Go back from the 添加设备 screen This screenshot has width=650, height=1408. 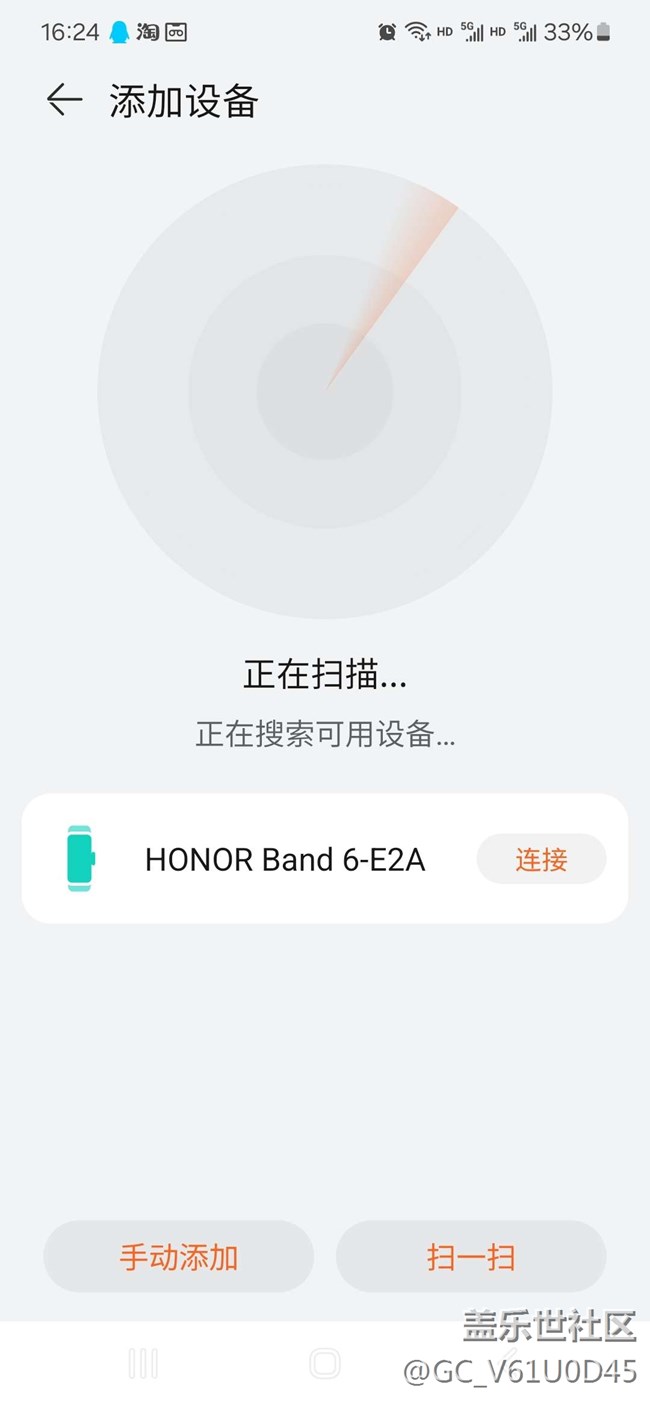click(64, 100)
